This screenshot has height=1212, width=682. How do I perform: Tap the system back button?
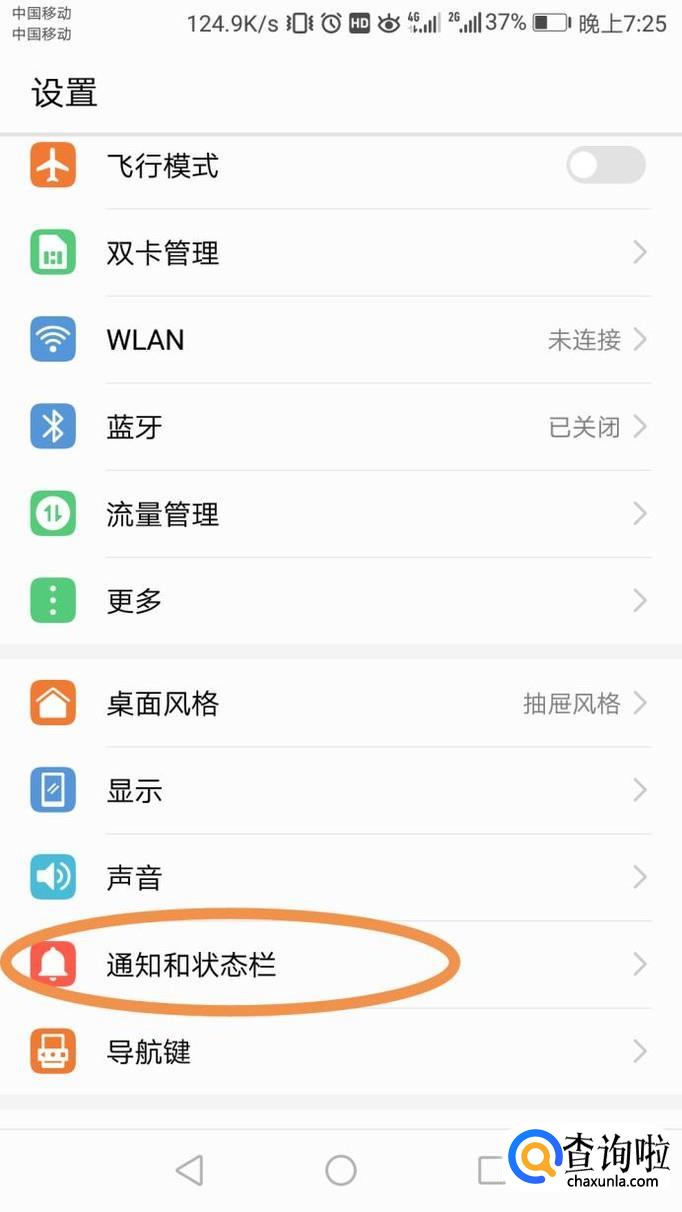[189, 1170]
